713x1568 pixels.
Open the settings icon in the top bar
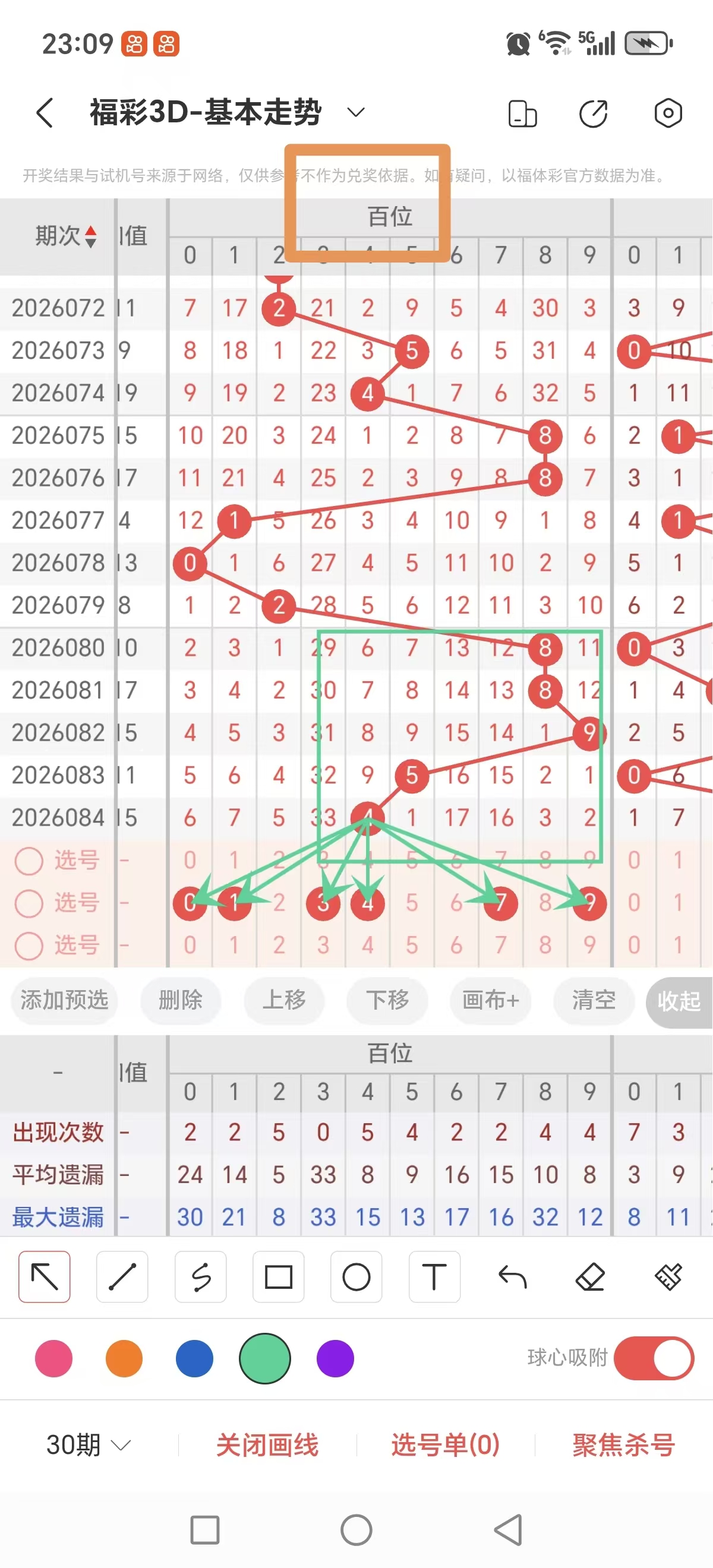(x=668, y=113)
